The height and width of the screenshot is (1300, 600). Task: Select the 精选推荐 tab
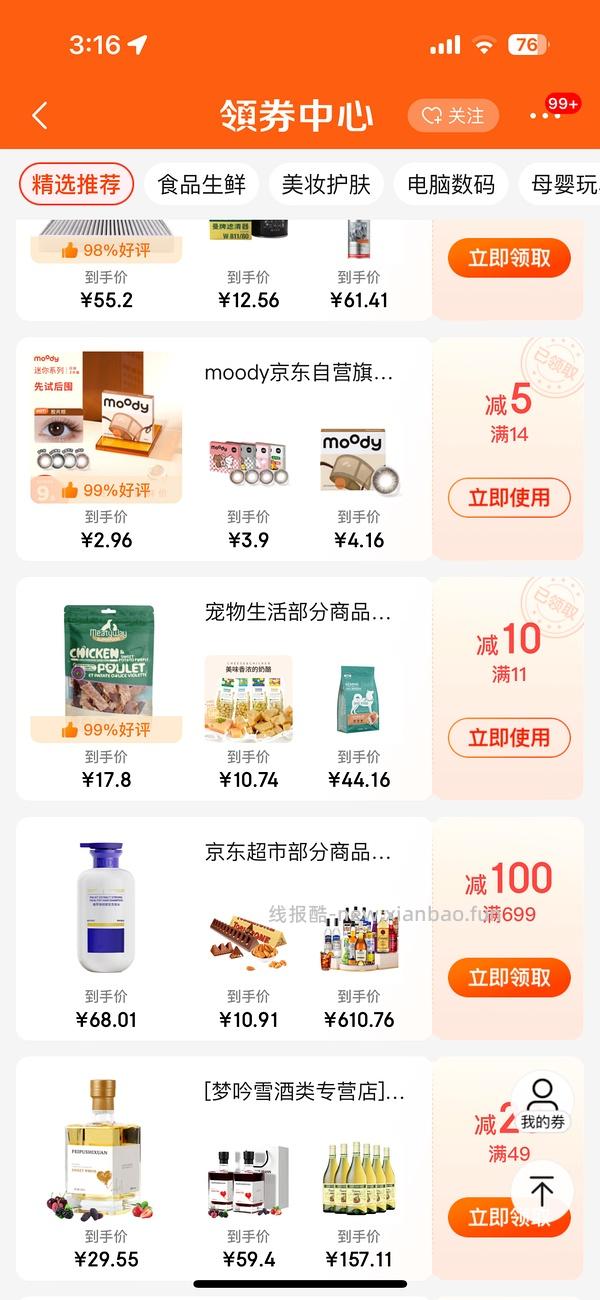pyautogui.click(x=76, y=184)
